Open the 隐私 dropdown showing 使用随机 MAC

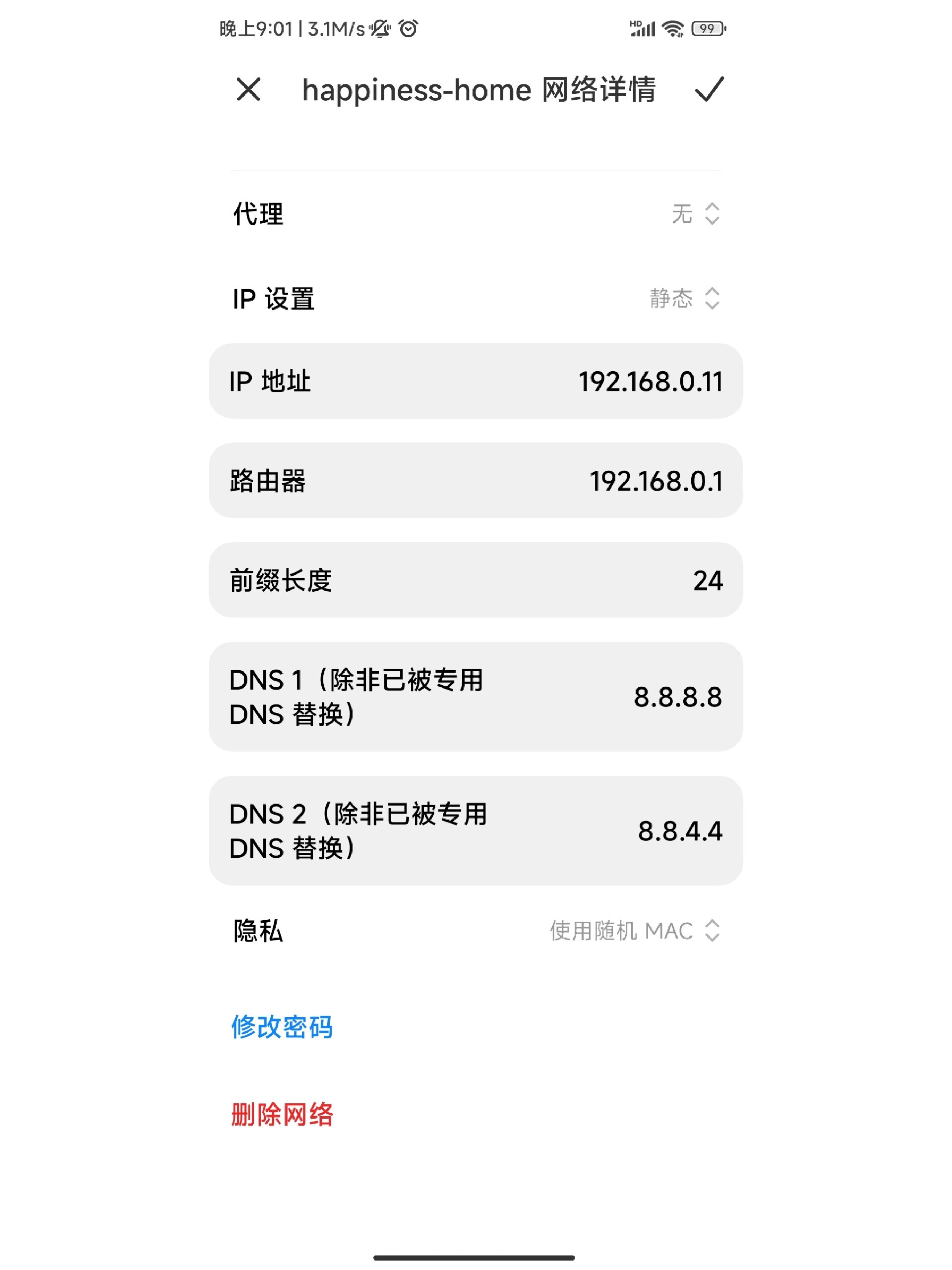[633, 930]
